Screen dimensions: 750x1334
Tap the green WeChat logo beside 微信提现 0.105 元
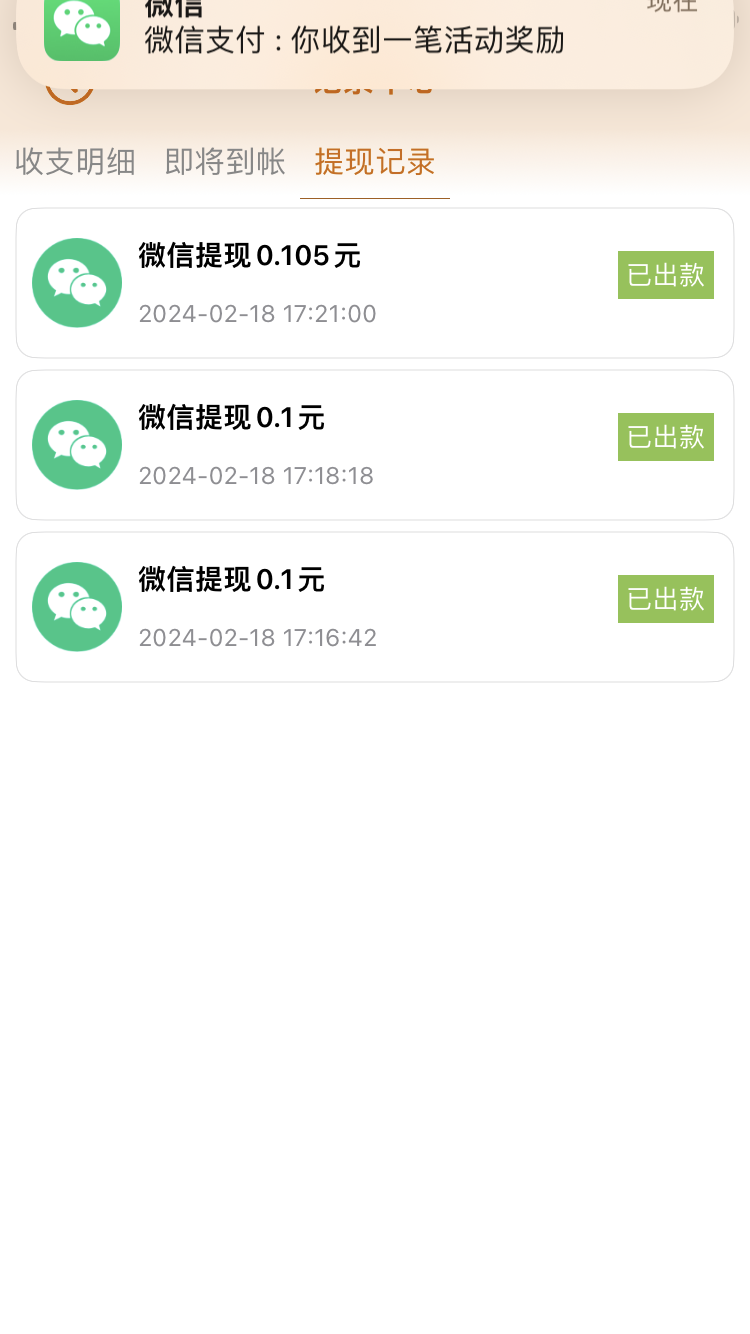click(x=77, y=282)
